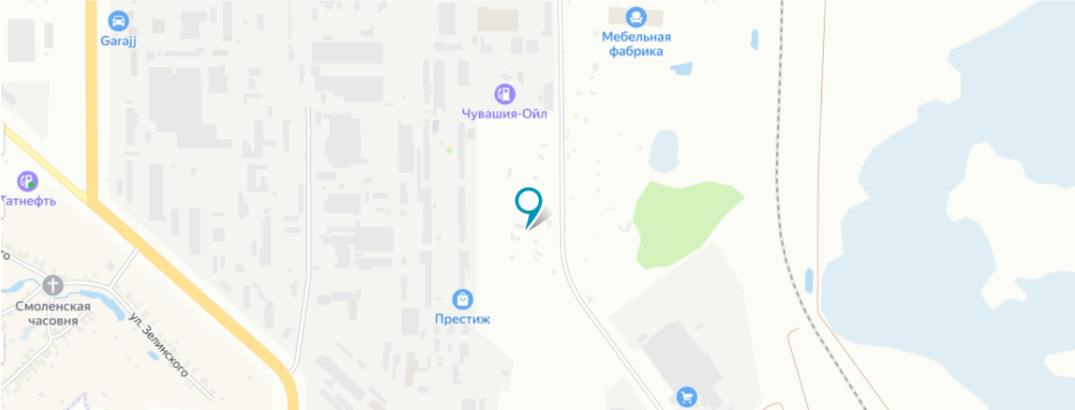Image resolution: width=1075 pixels, height=410 pixels.
Task: Tap the teal location pin
Action: pyautogui.click(x=529, y=203)
